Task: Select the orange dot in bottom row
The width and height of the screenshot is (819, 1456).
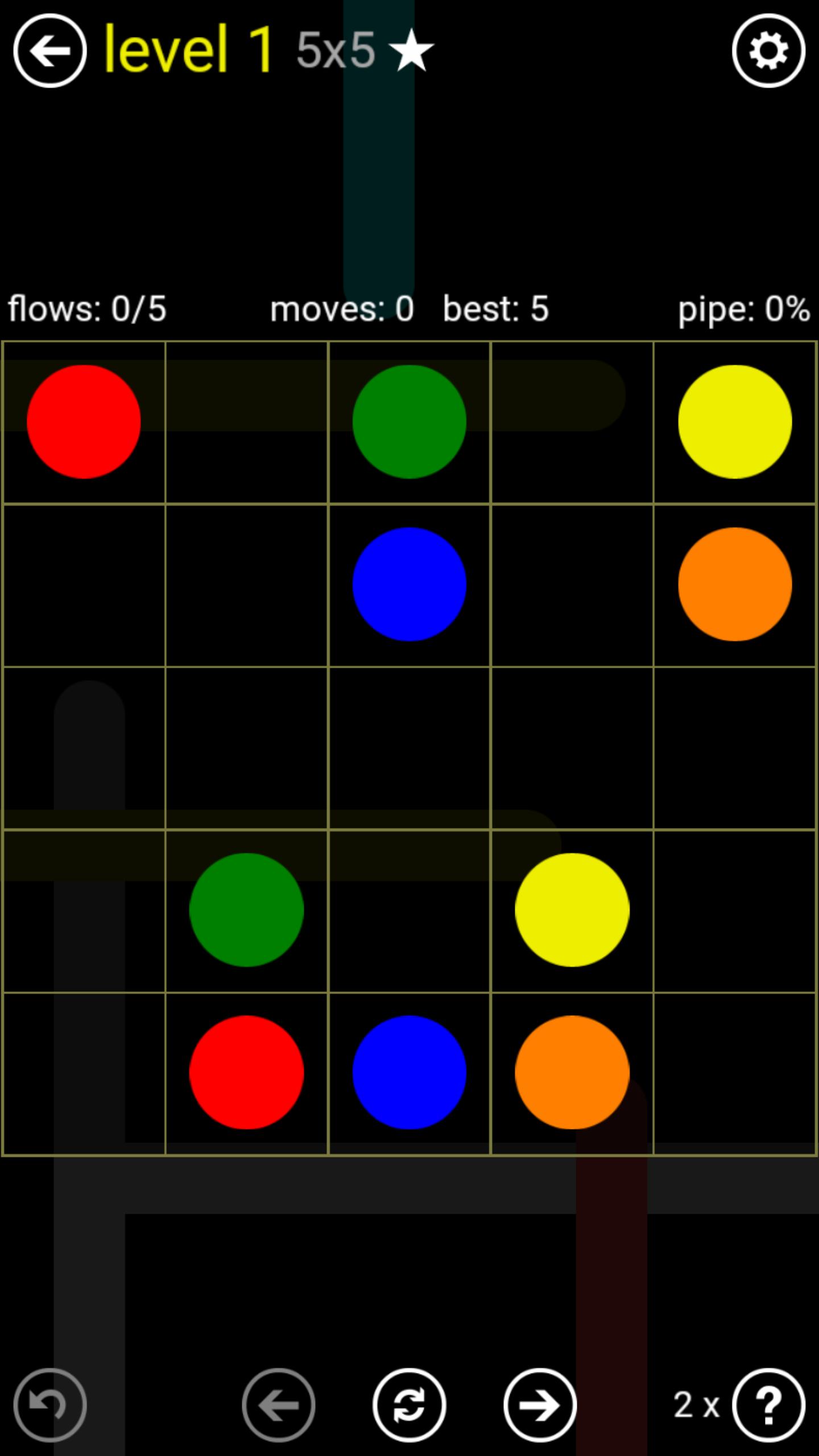Action: tap(572, 1072)
